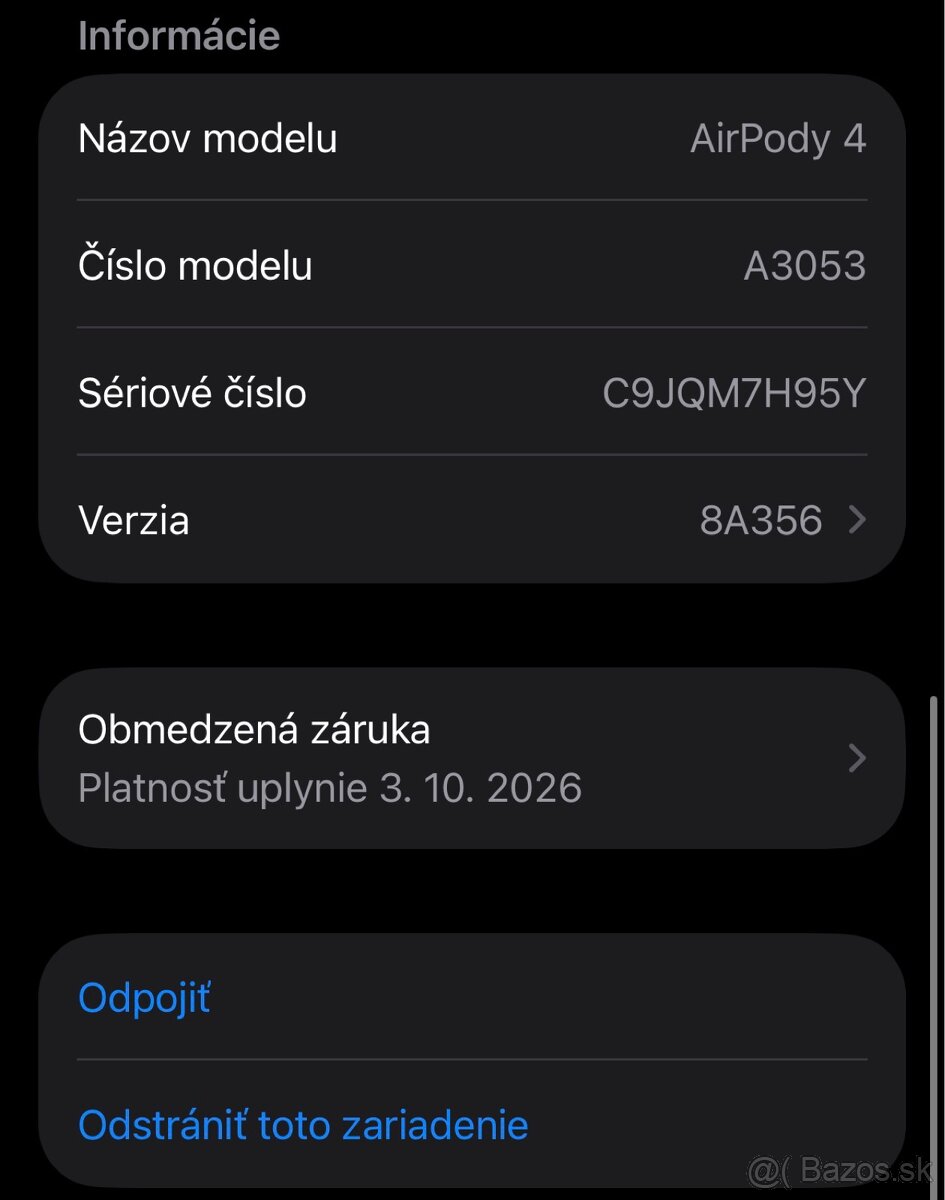Tap the Verzia row showing 8A356
This screenshot has width=945, height=1200.
pos(470,520)
